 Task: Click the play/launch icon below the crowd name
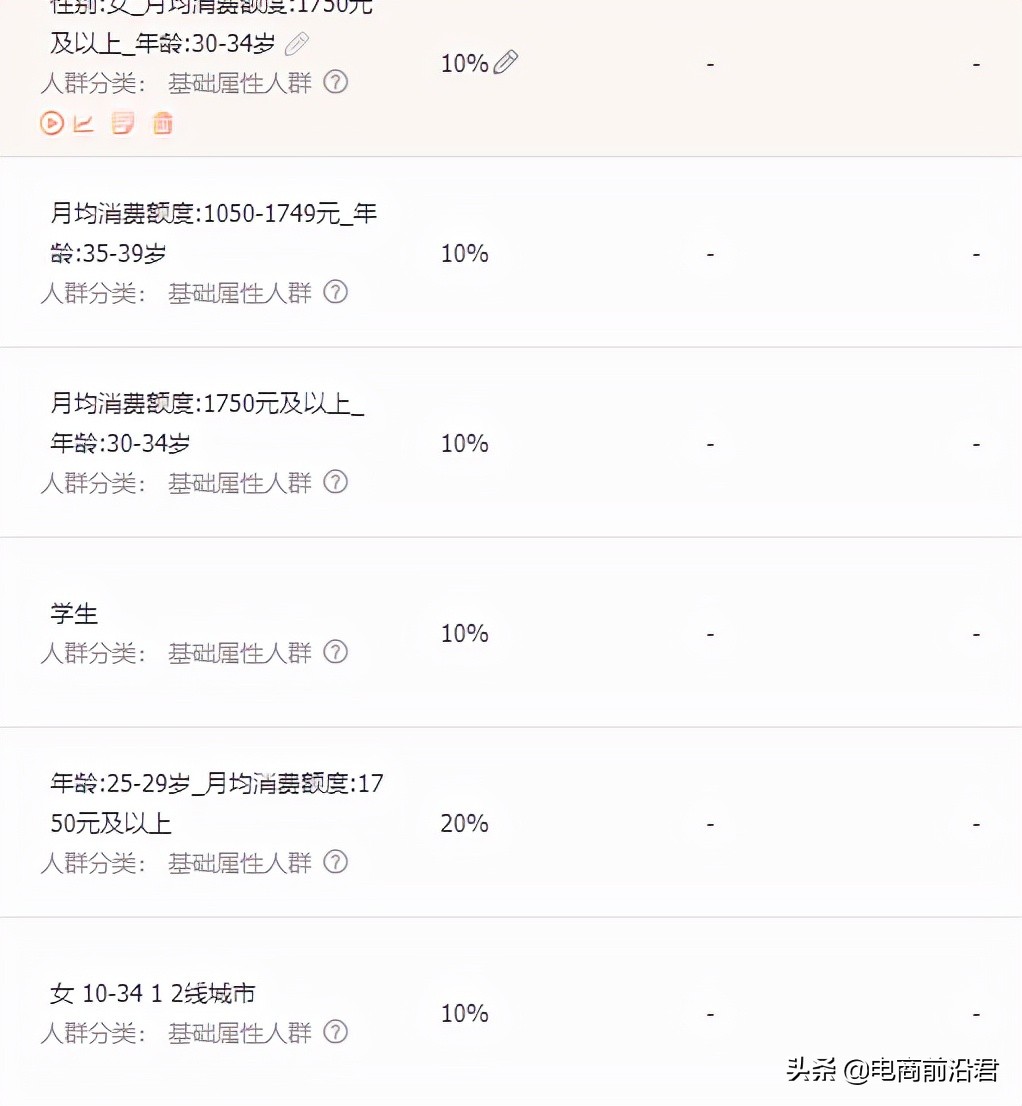coord(51,123)
